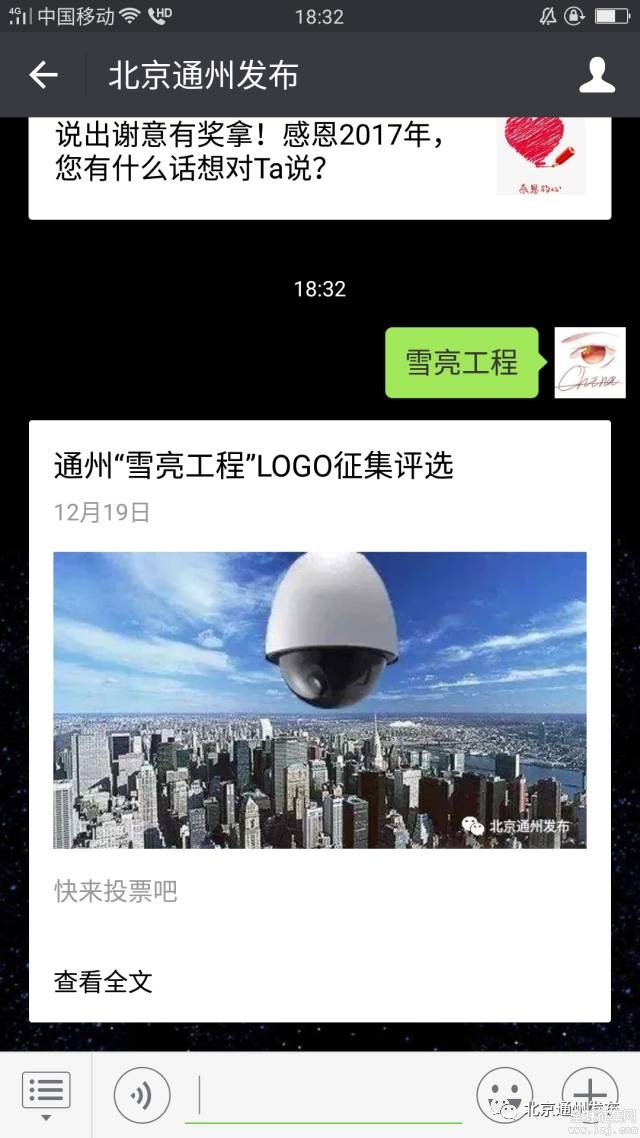Image resolution: width=640 pixels, height=1138 pixels.
Task: Switch to the account menu keyboard toggle
Action: click(46, 1093)
